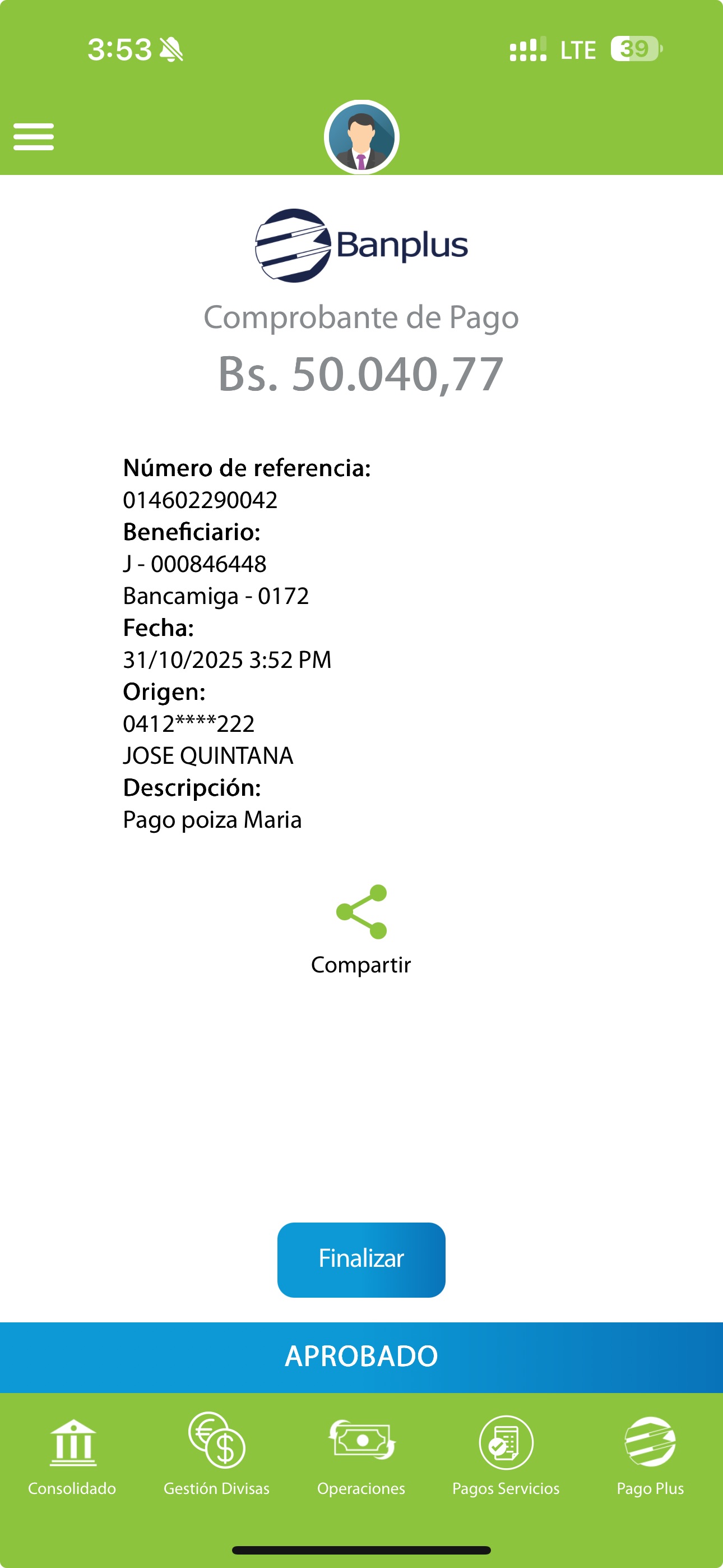
Task: Open the Gestión Divisas tab
Action: [x=217, y=1455]
